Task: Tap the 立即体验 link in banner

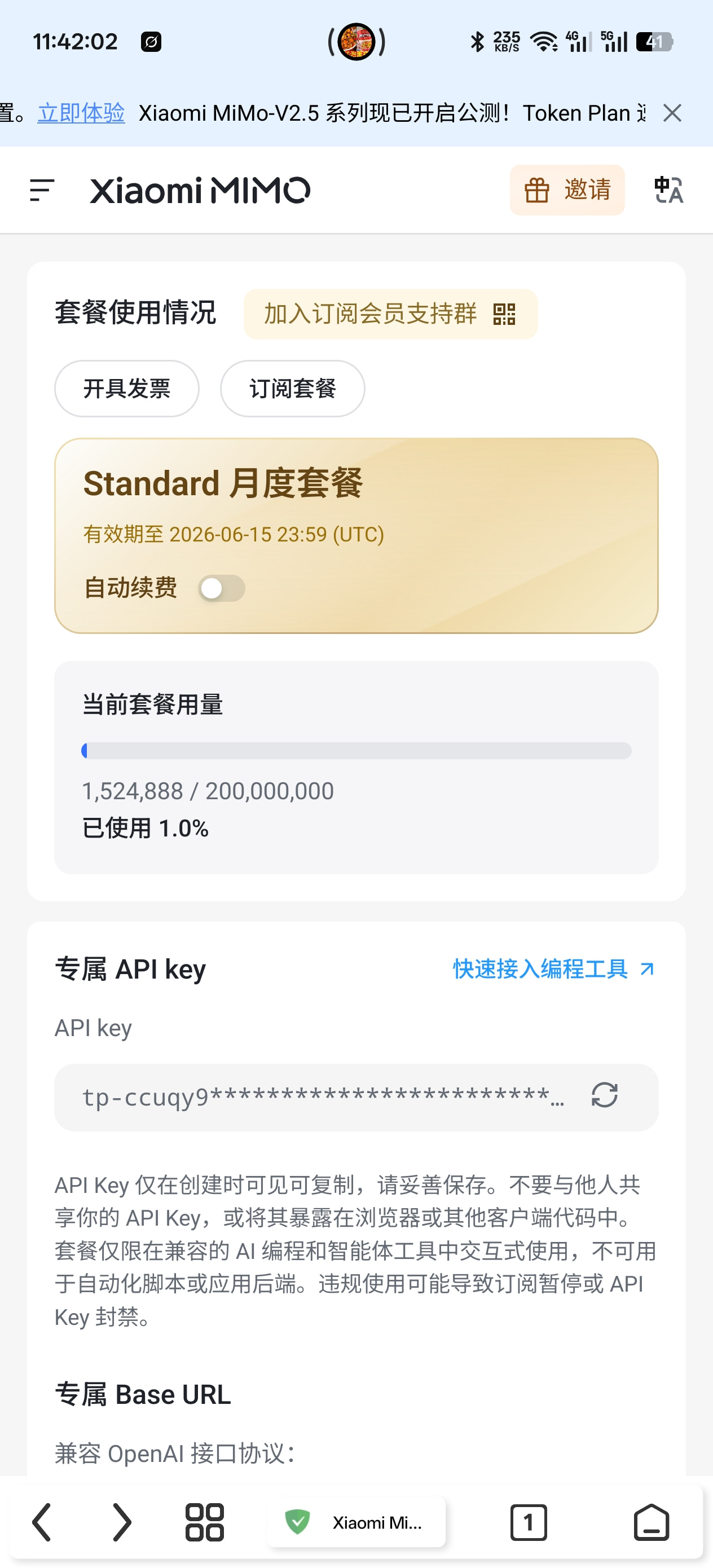Action: click(81, 113)
